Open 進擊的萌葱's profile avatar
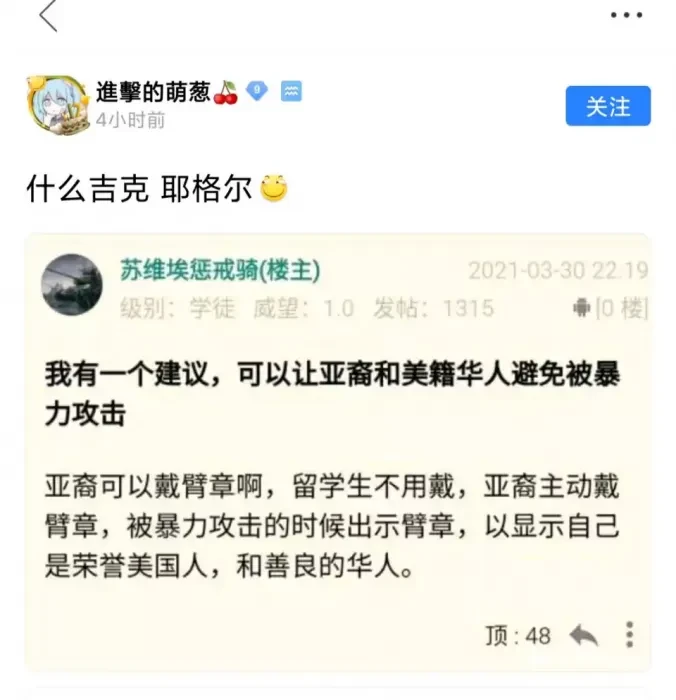The height and width of the screenshot is (700, 676). (55, 105)
